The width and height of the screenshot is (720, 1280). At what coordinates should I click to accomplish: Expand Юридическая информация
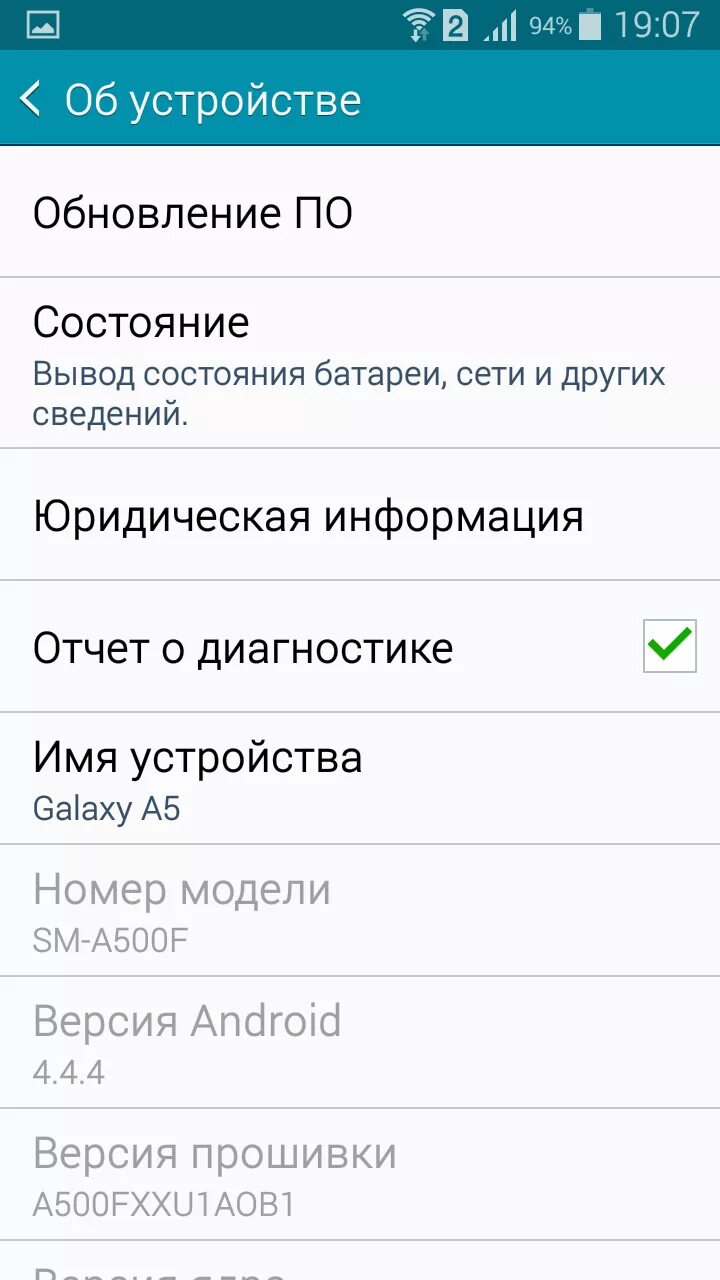click(x=360, y=517)
